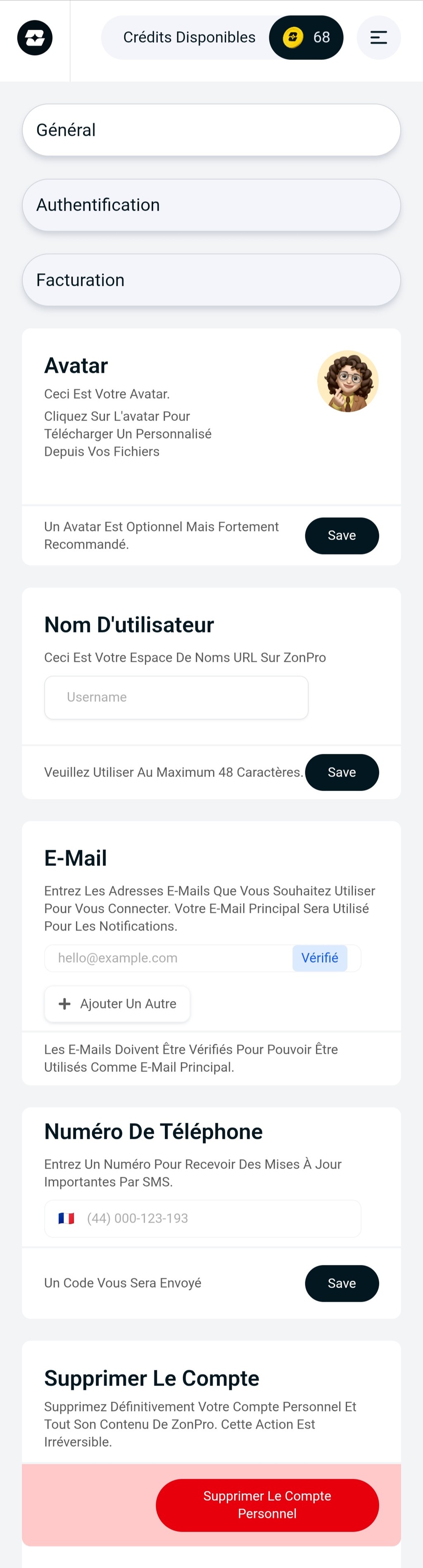Tap Supprimer Le Compte Personnel

click(x=267, y=1505)
